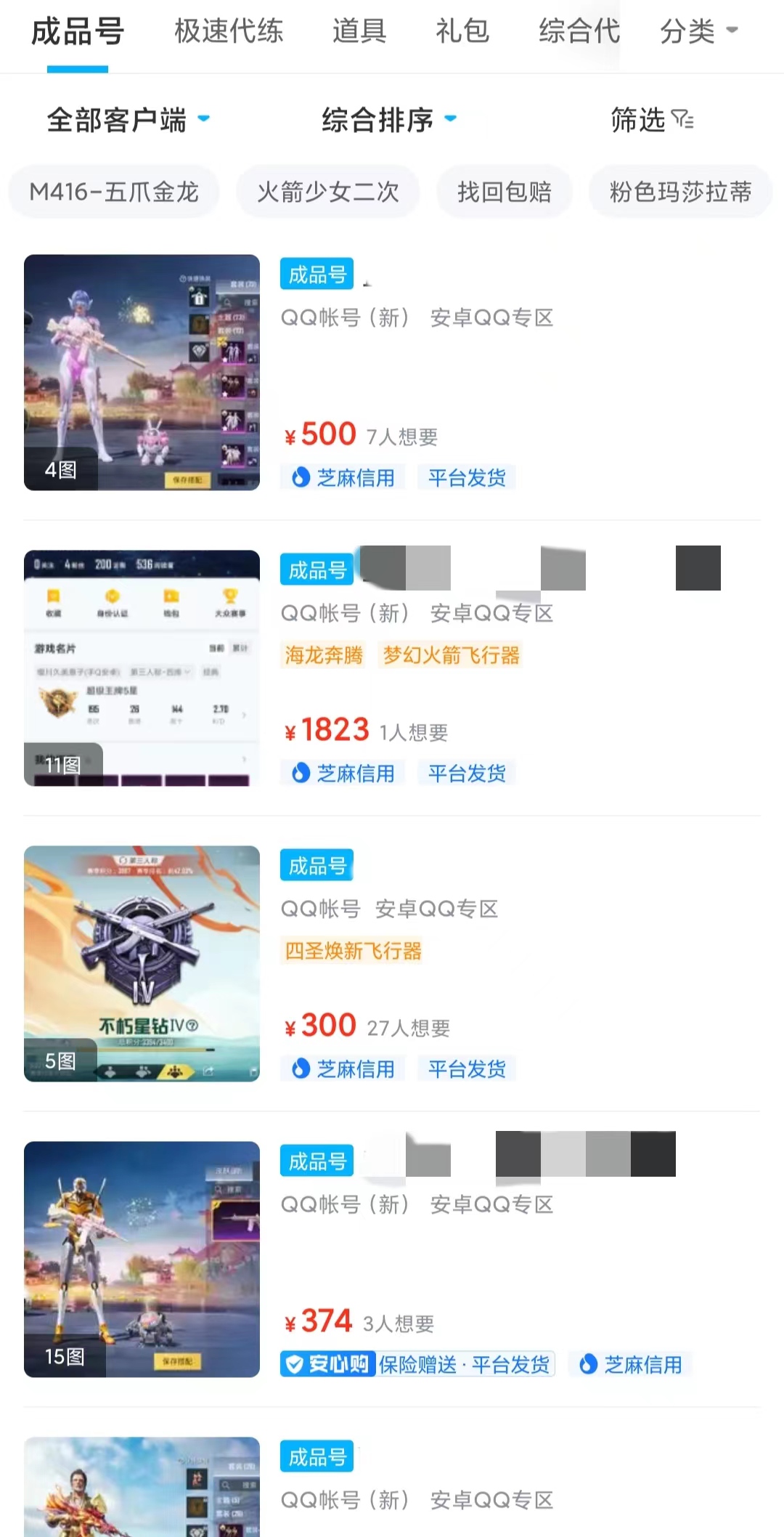784x1537 pixels.
Task: Expand the 综合排序 sorting dropdown
Action: [x=389, y=120]
